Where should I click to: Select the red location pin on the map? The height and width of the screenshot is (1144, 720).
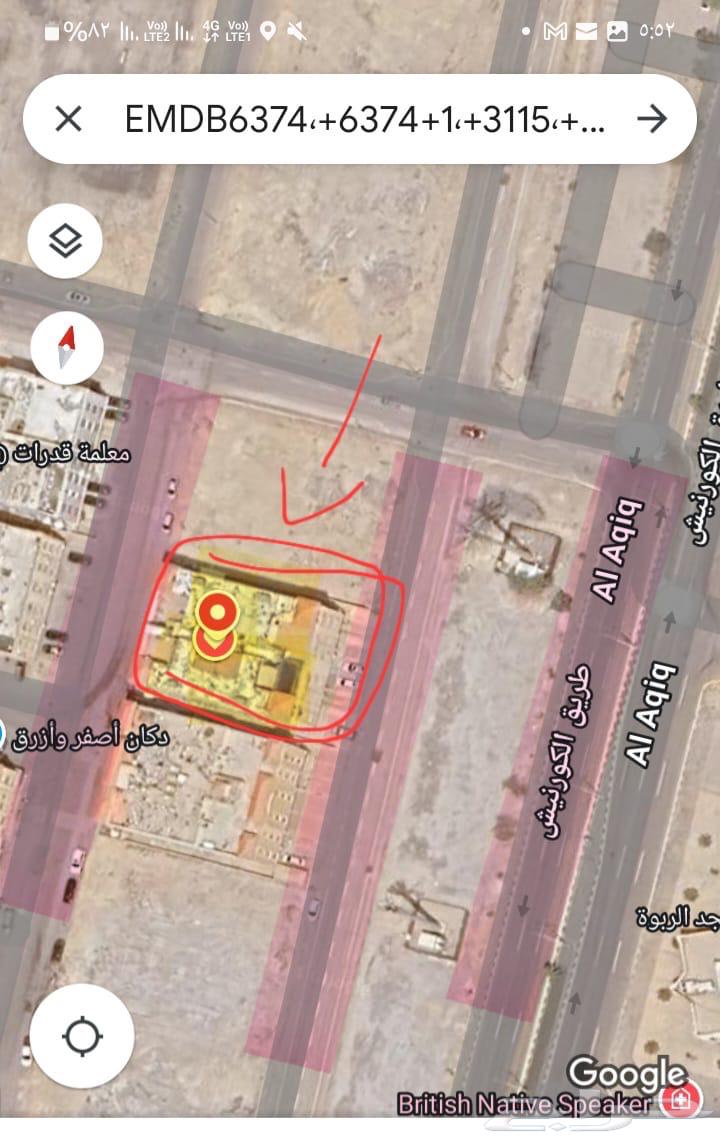(216, 613)
